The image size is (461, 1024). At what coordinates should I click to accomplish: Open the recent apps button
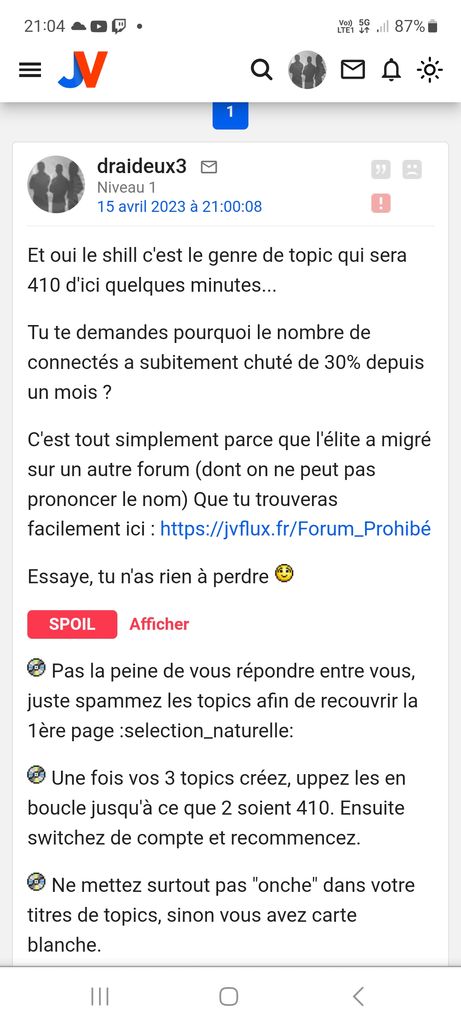pyautogui.click(x=99, y=996)
